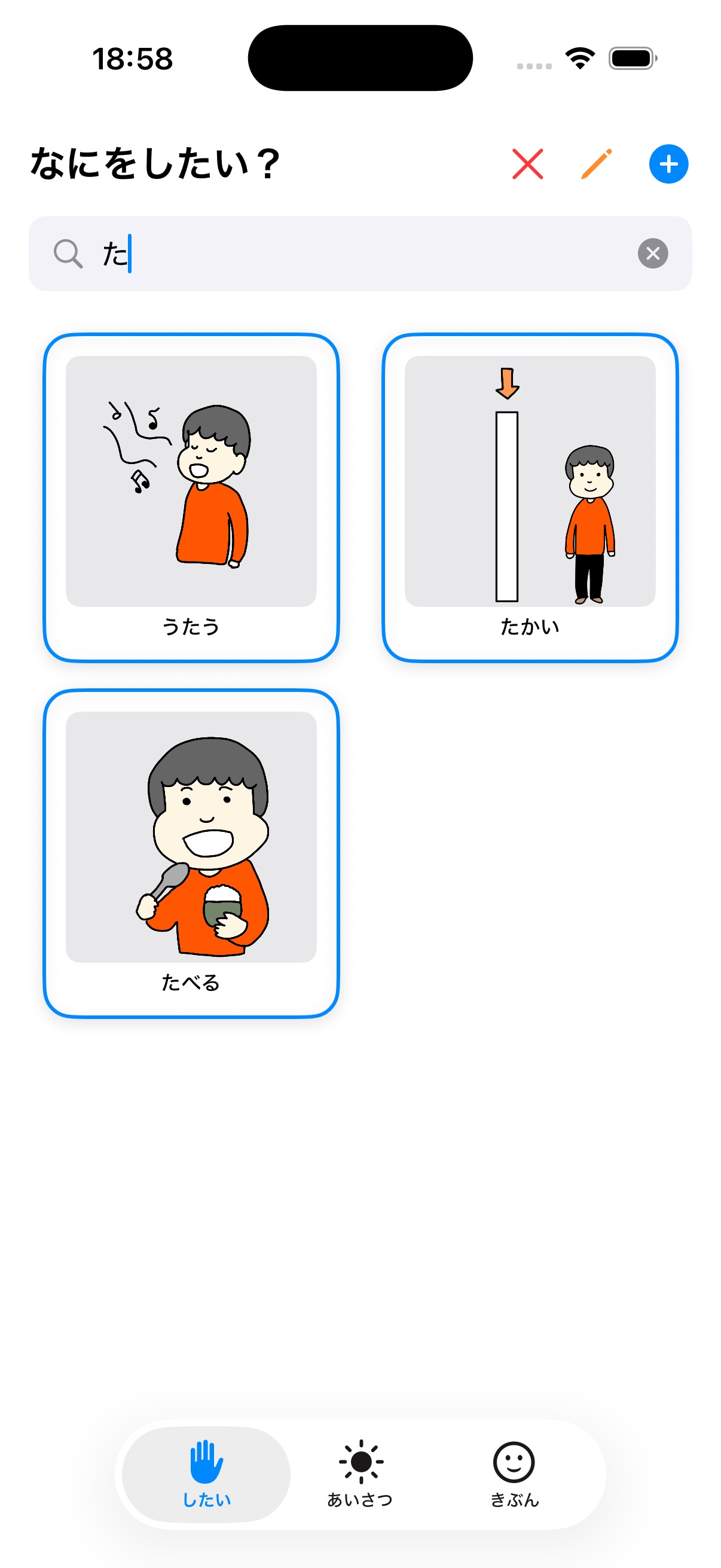Click the red X cancel icon
Viewport: 721px width, 1568px height.
(x=528, y=163)
